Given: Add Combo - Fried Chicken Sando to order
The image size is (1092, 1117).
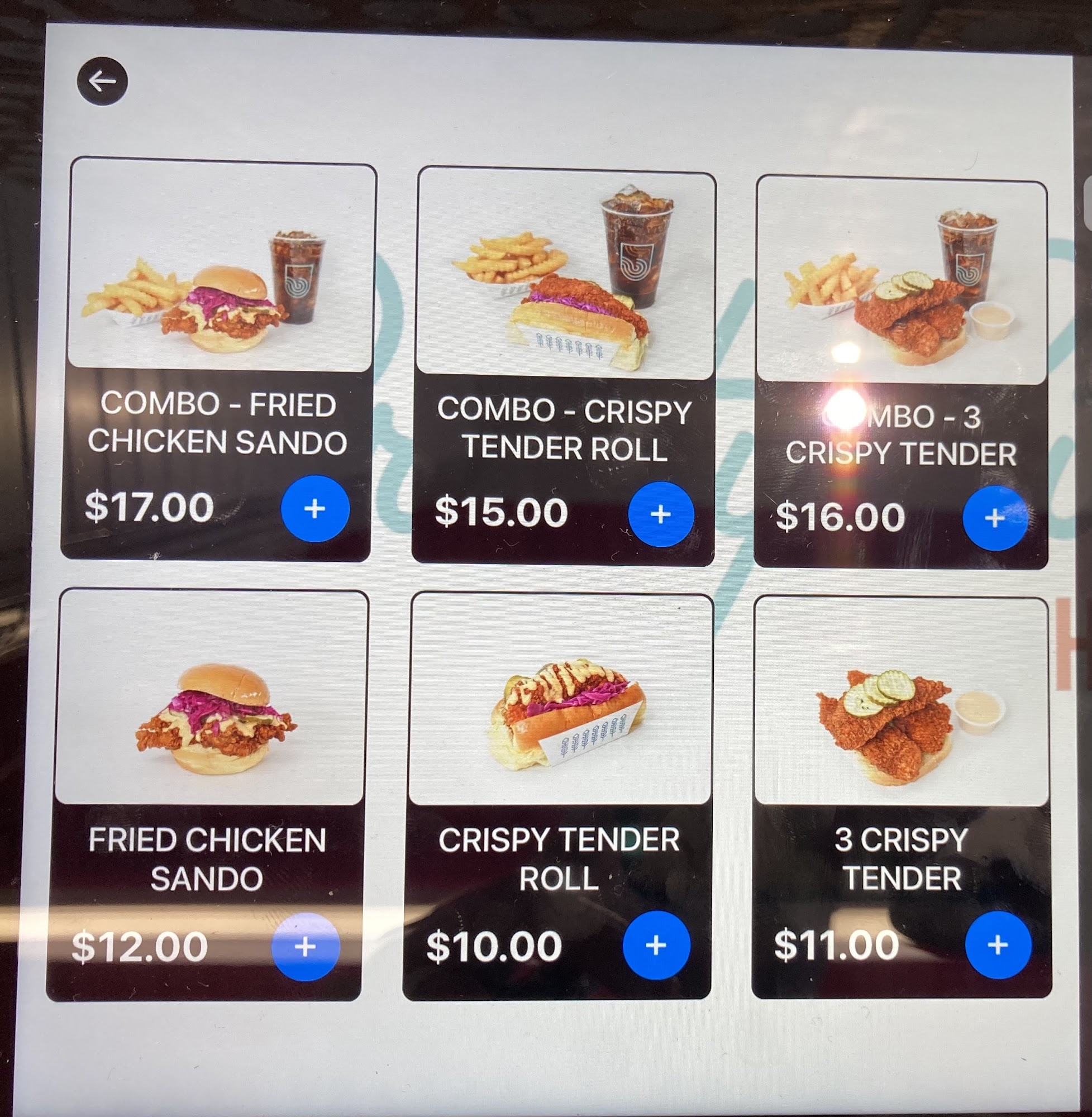Looking at the screenshot, I should [x=315, y=509].
